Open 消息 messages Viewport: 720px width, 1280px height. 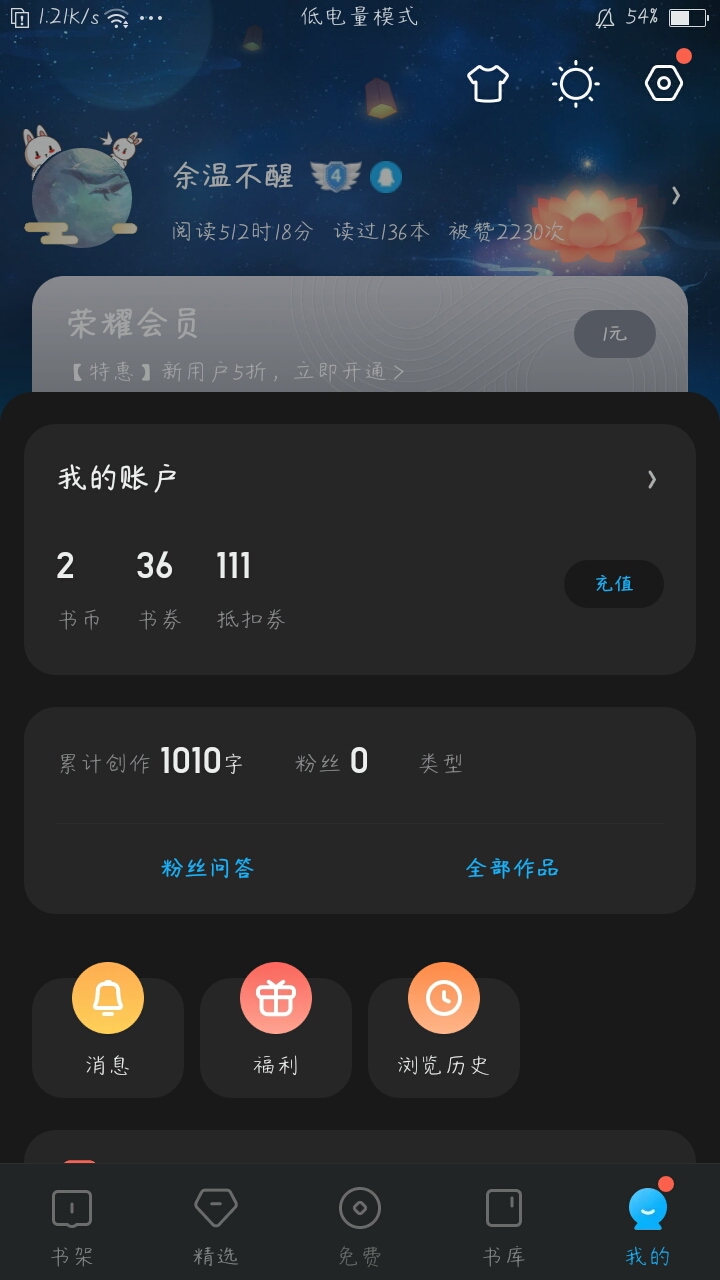point(108,1030)
